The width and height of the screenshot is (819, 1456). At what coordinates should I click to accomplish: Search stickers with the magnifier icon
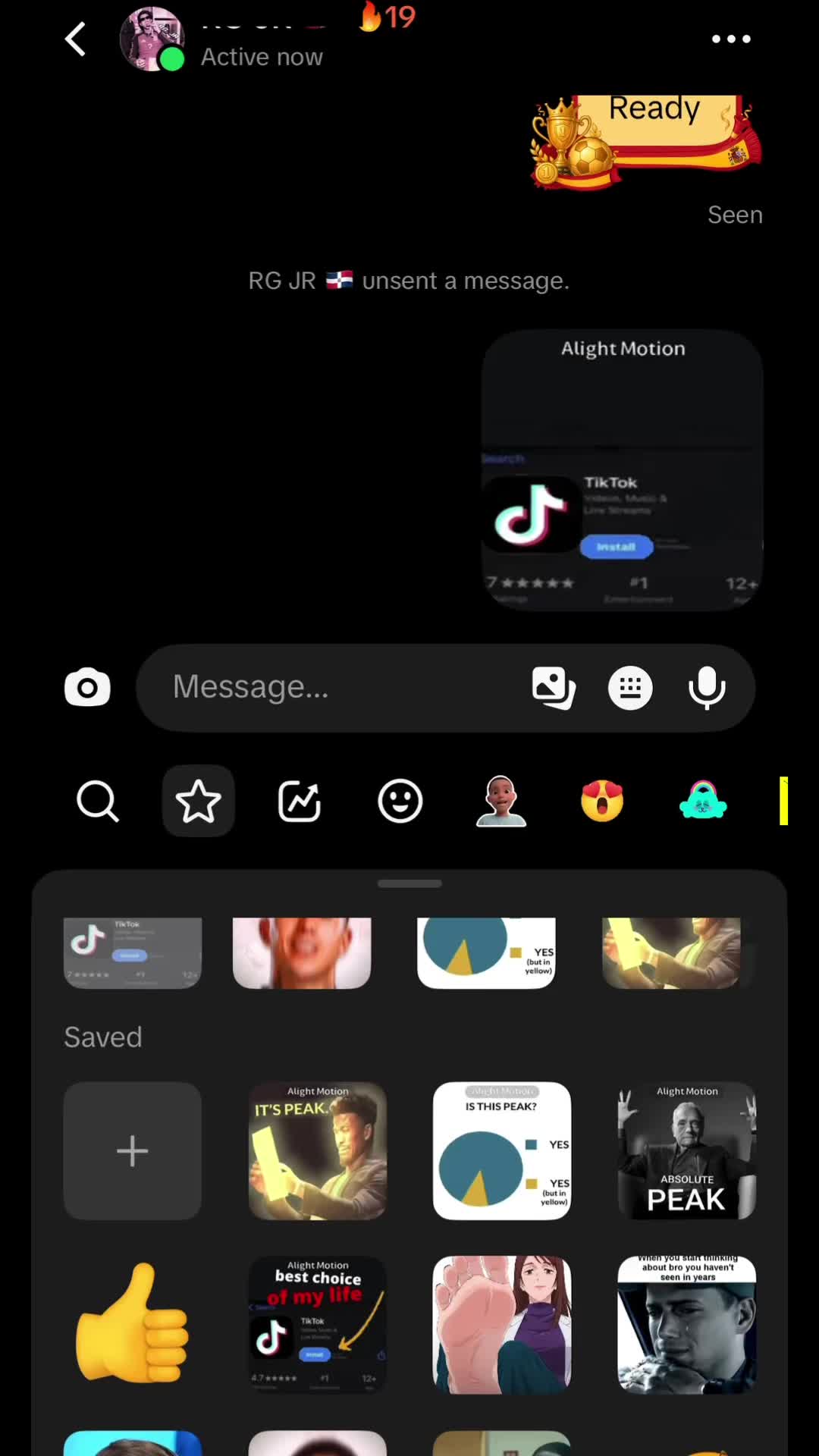tap(98, 802)
